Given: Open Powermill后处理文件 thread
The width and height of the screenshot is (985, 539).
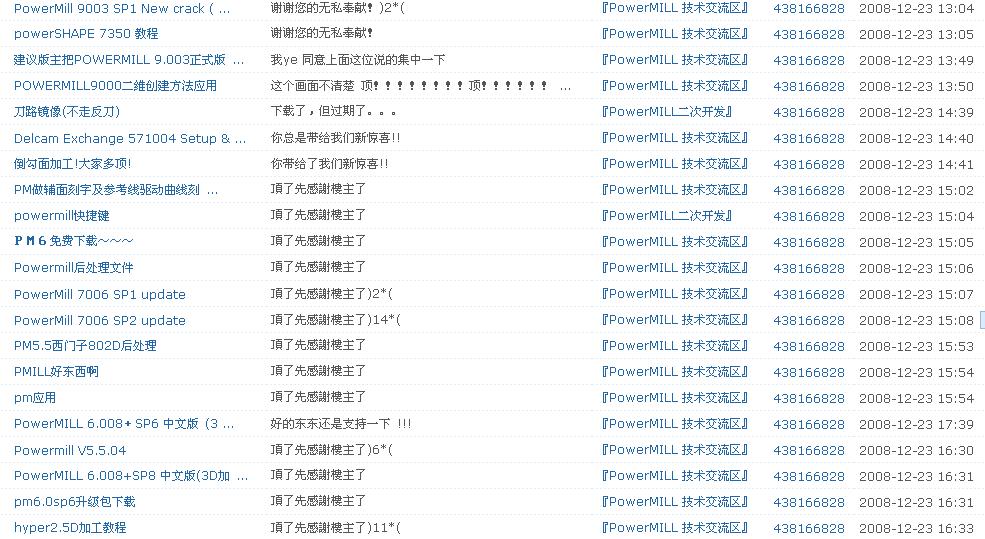Looking at the screenshot, I should (x=74, y=268).
